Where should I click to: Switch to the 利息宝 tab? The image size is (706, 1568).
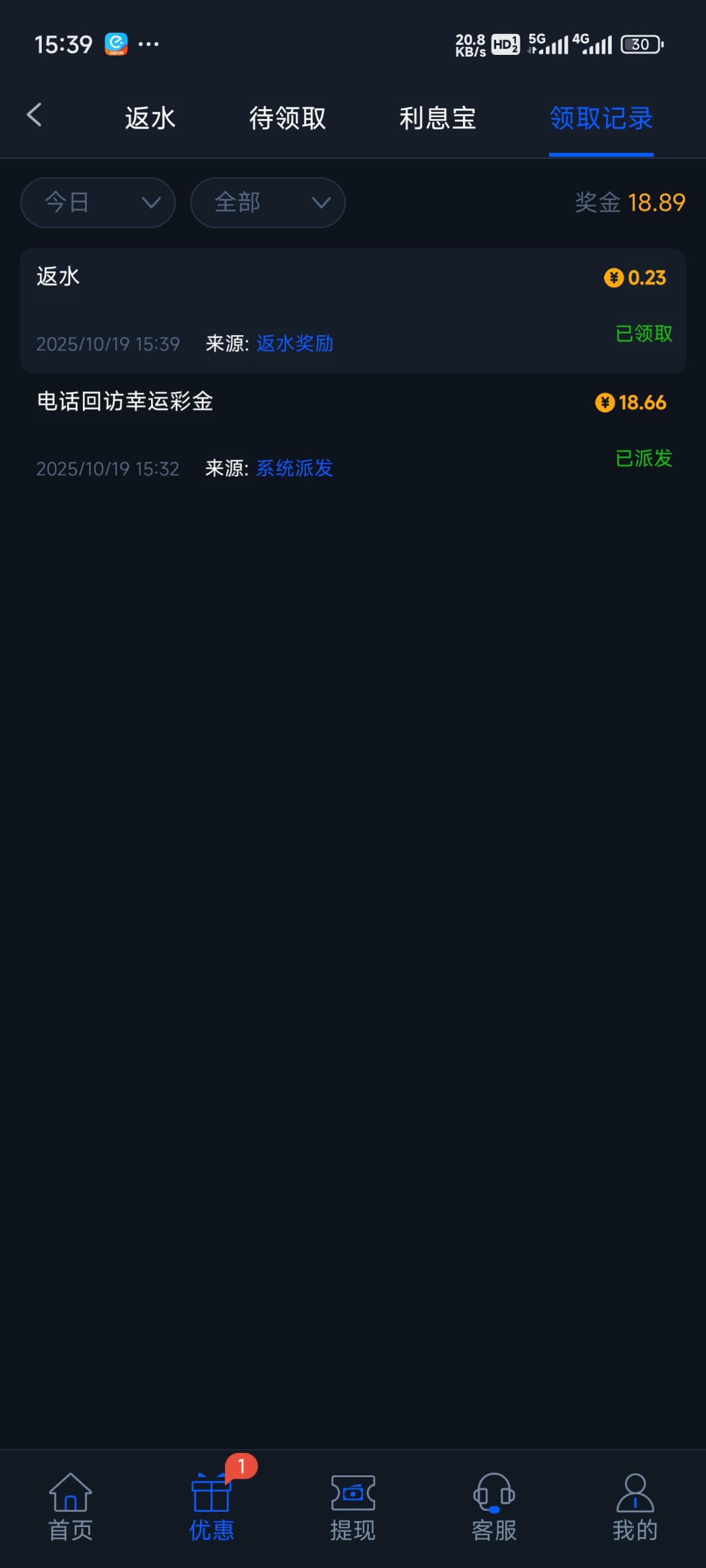click(x=437, y=118)
